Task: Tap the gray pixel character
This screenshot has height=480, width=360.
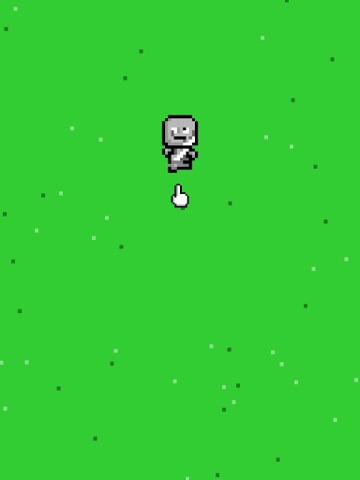Action: pos(180,144)
